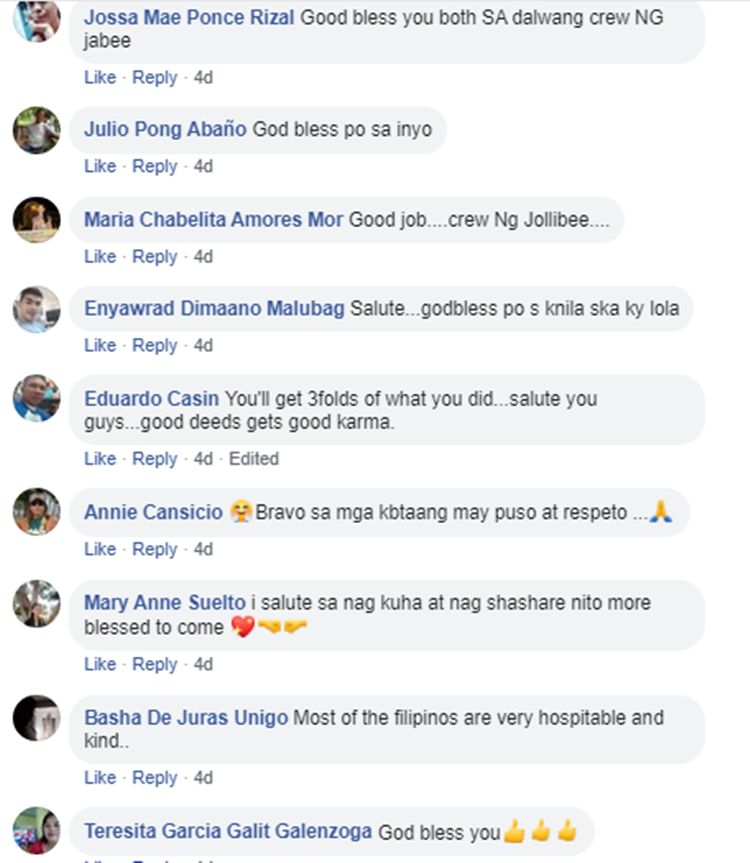Viewport: 750px width, 863px height.
Task: Like Maria Chabelita Amores Mor's comment
Action: tap(100, 256)
